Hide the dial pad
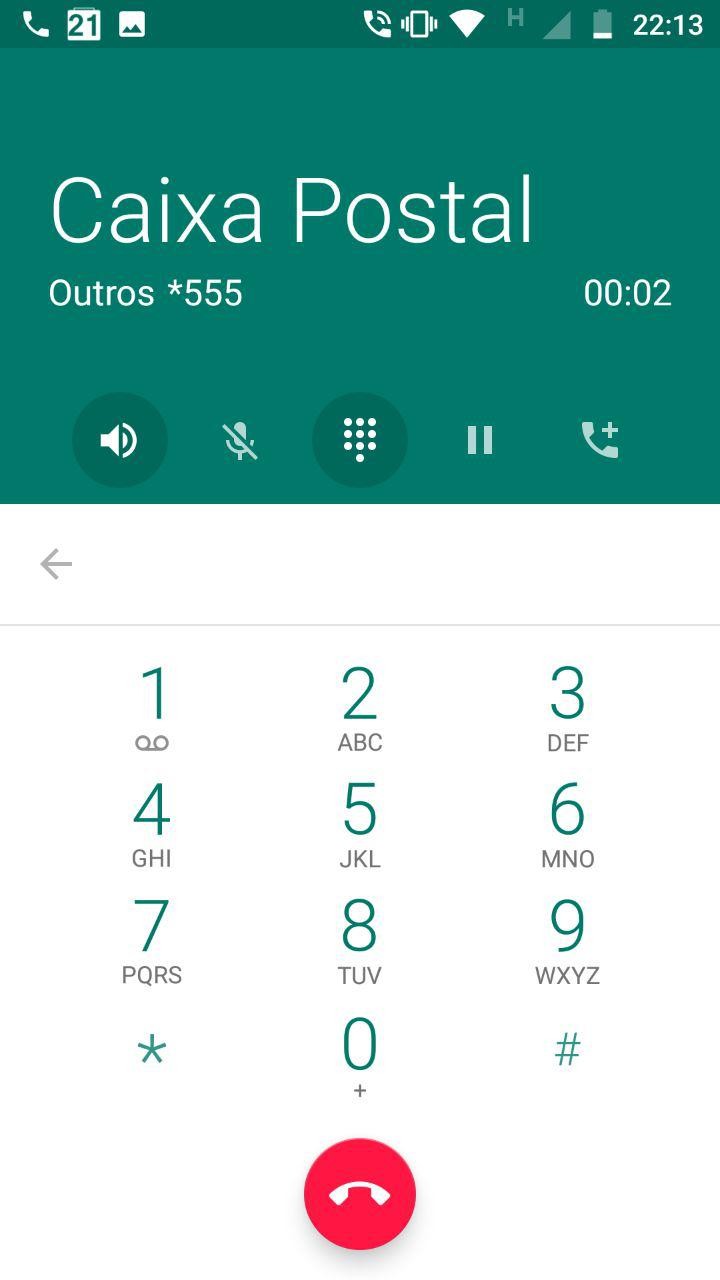Screen dimensions: 720x1280 click(x=360, y=440)
